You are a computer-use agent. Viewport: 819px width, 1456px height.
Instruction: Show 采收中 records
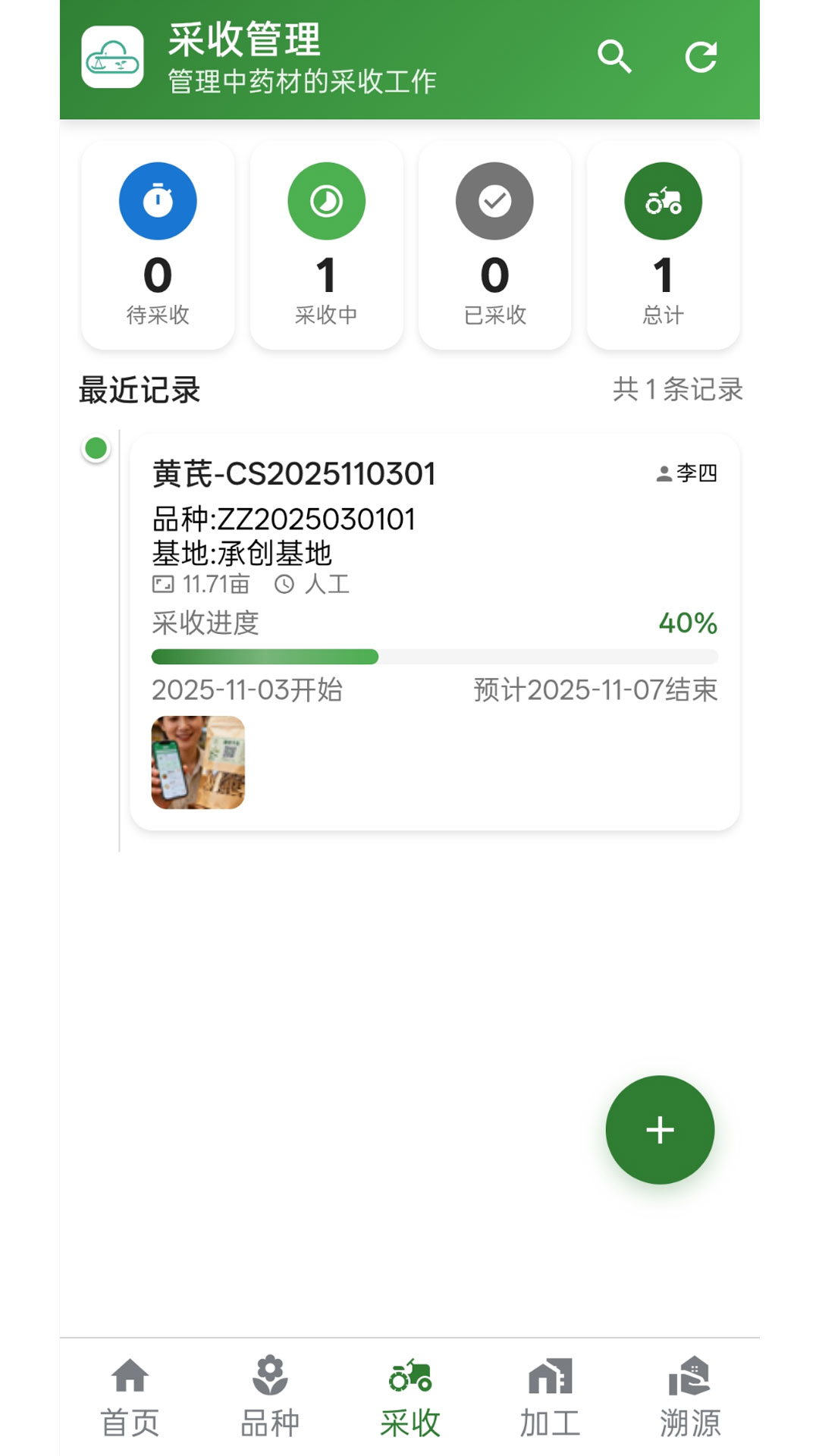(x=326, y=245)
